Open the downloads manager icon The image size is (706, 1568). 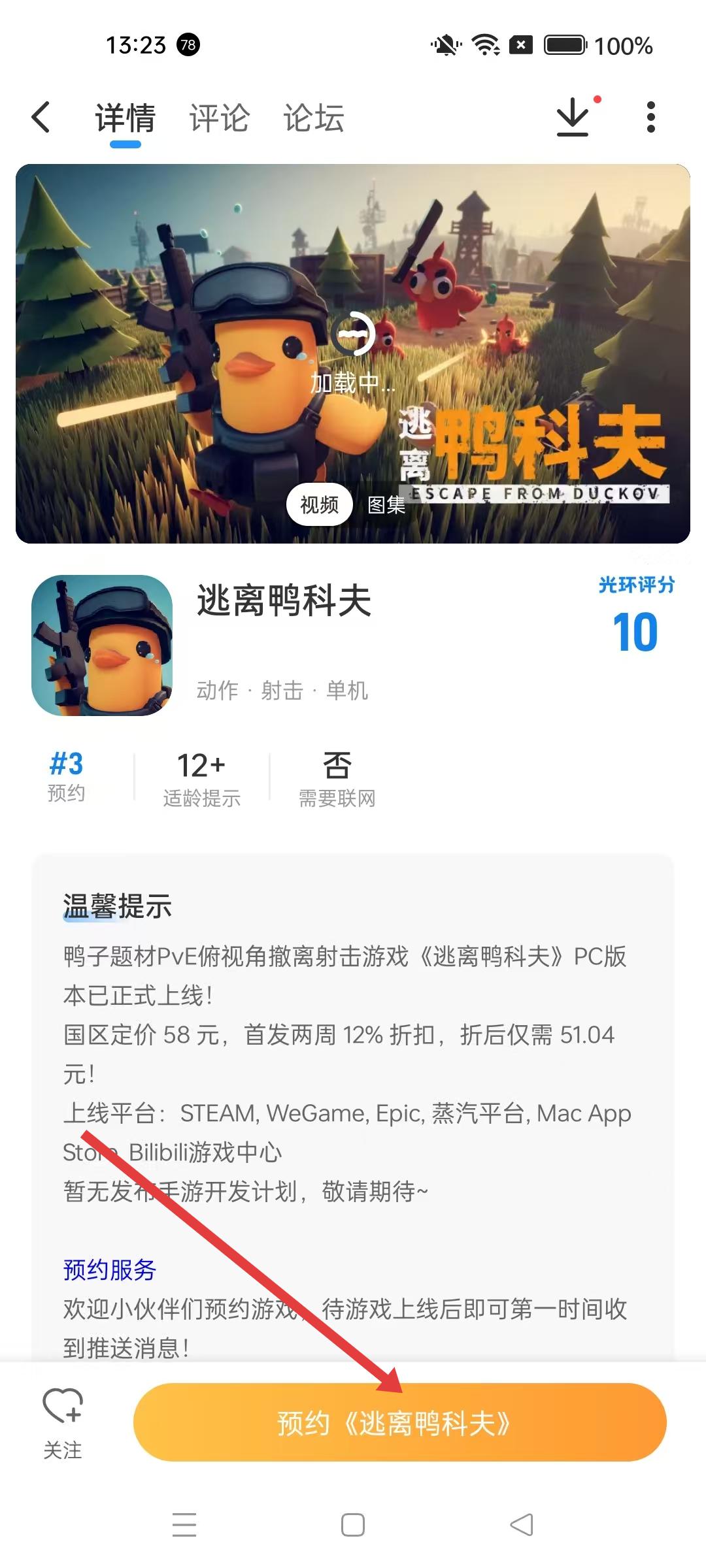573,118
